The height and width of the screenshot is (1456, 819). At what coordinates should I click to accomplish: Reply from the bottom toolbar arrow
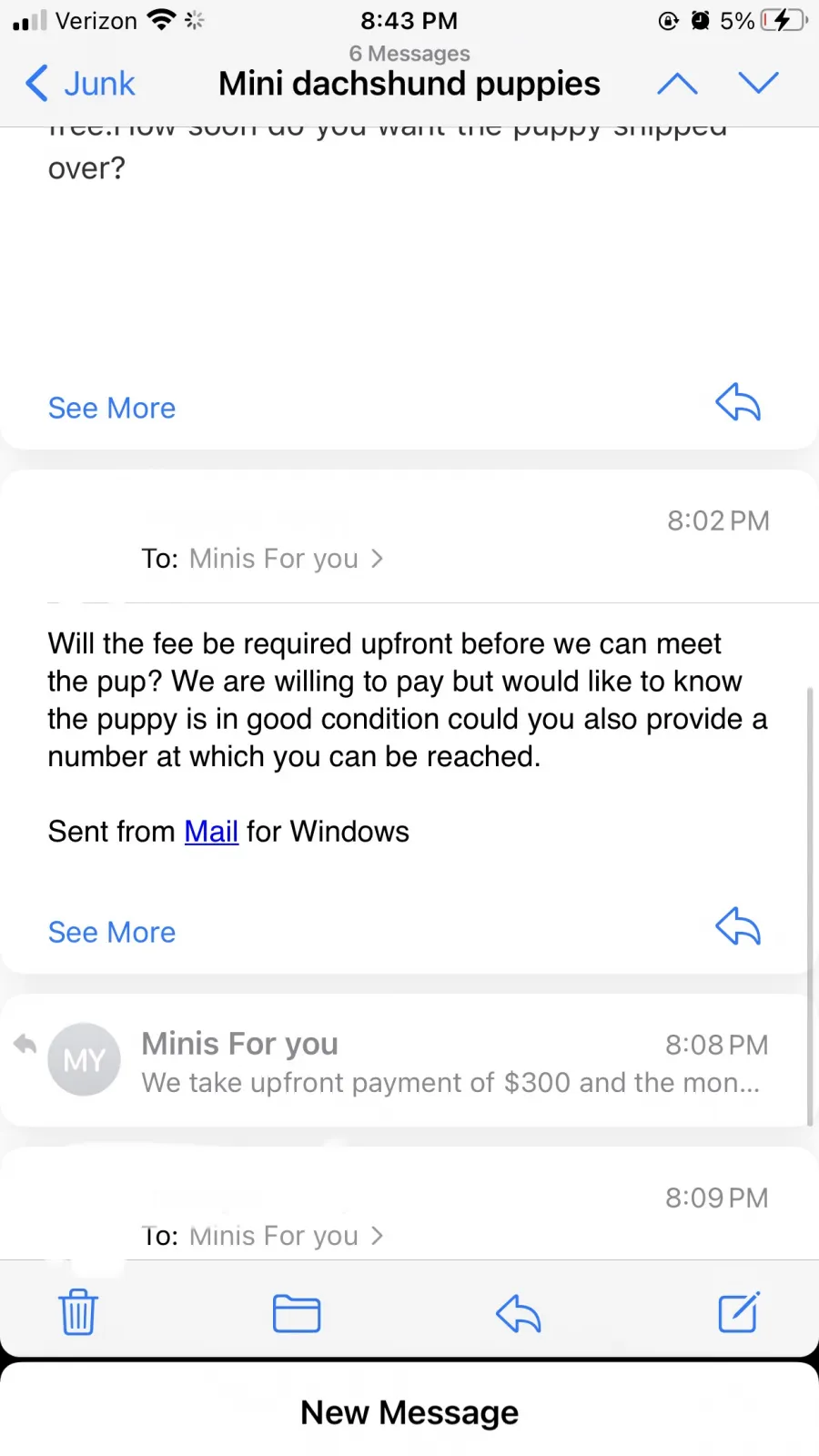519,1313
